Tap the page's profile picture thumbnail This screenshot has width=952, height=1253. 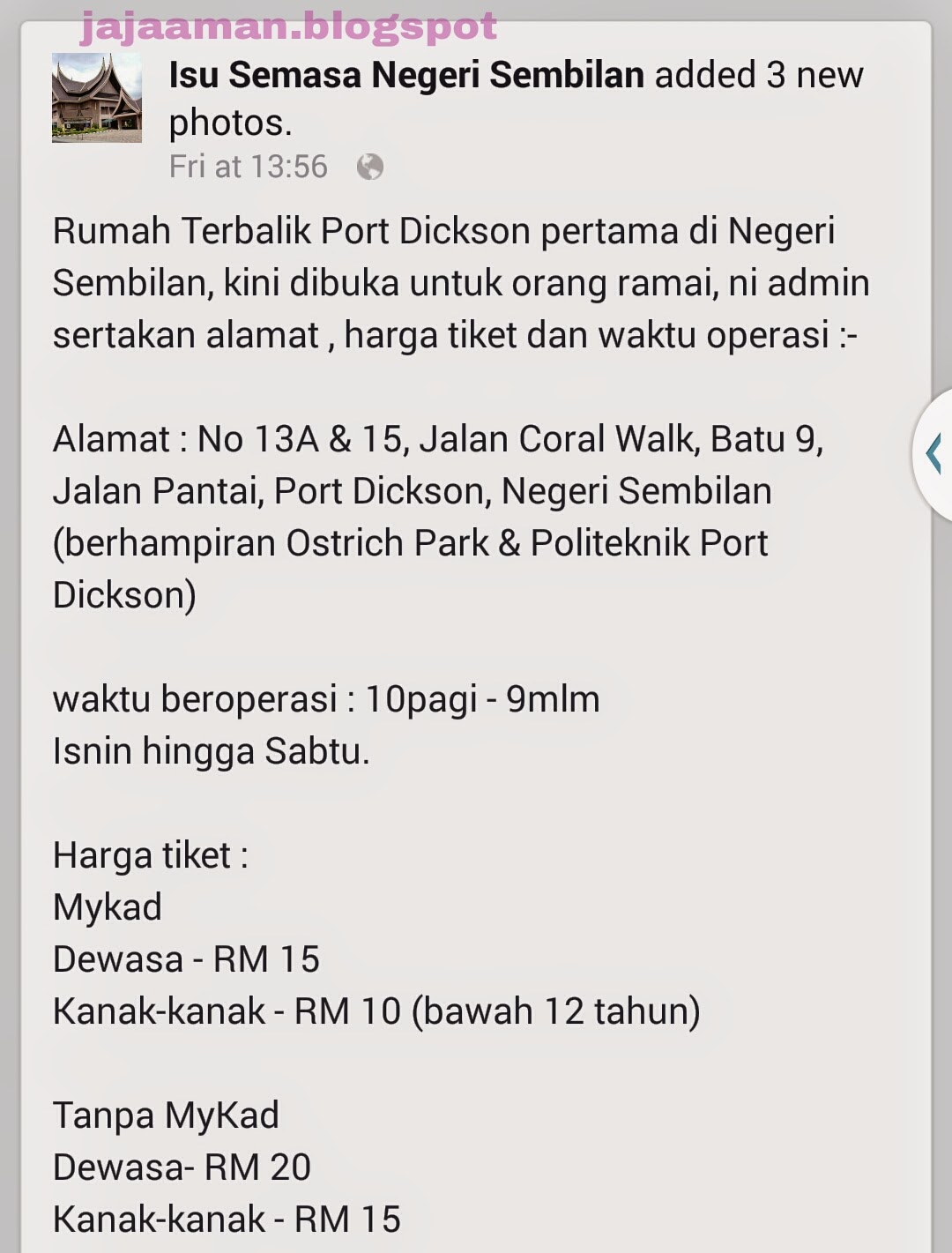97,98
